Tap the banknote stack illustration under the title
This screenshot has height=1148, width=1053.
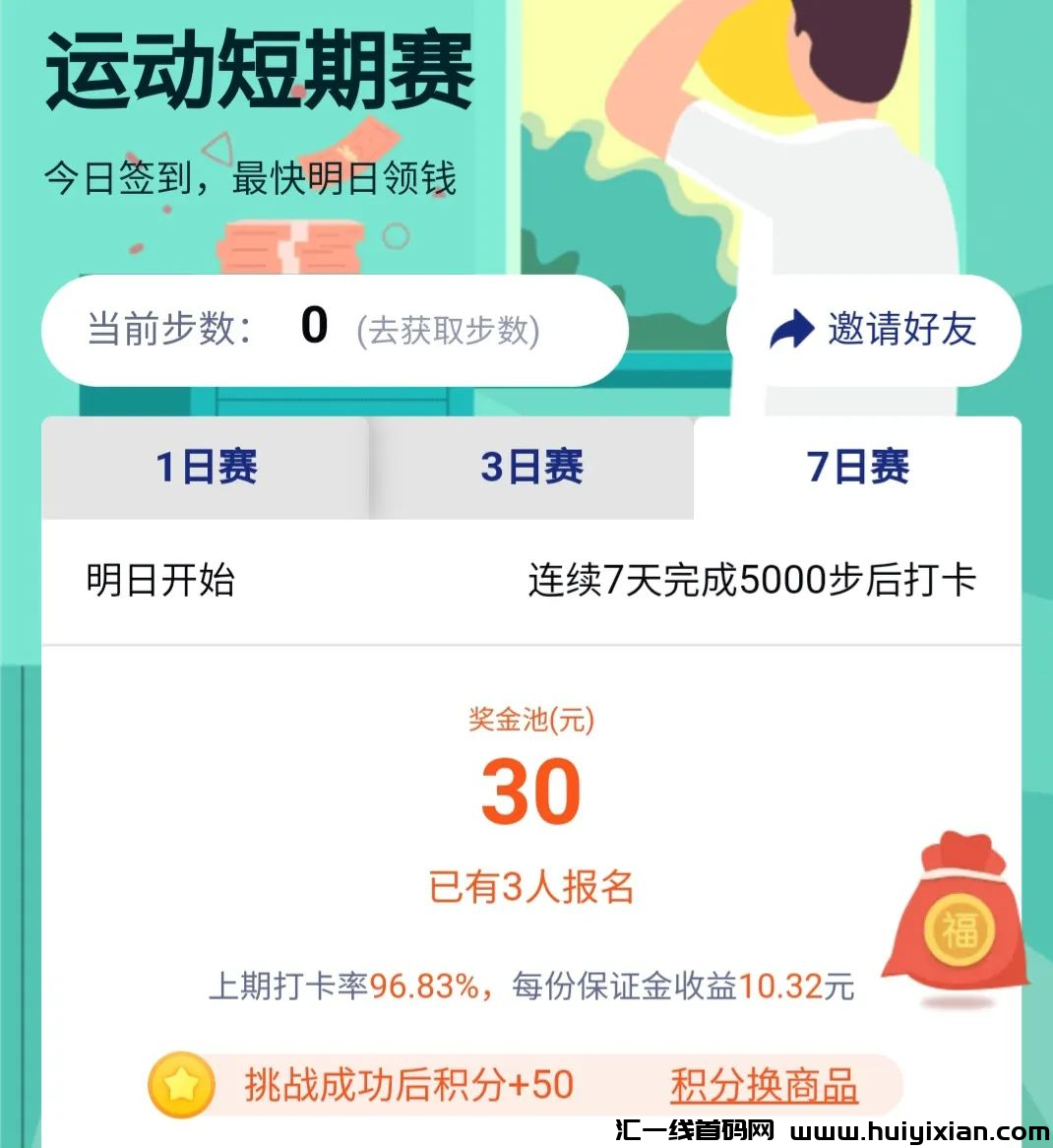point(290,246)
